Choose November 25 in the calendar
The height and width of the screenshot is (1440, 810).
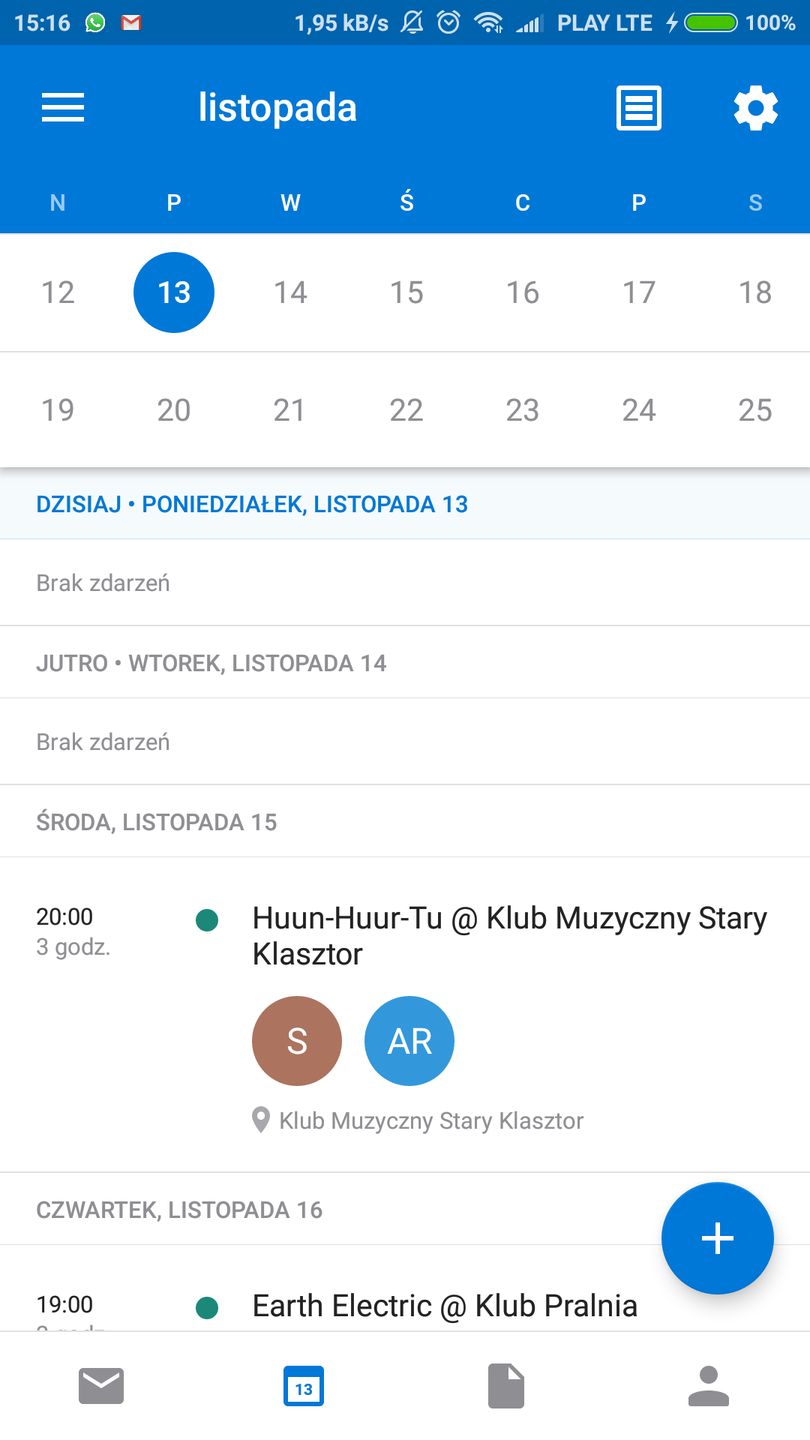(755, 410)
